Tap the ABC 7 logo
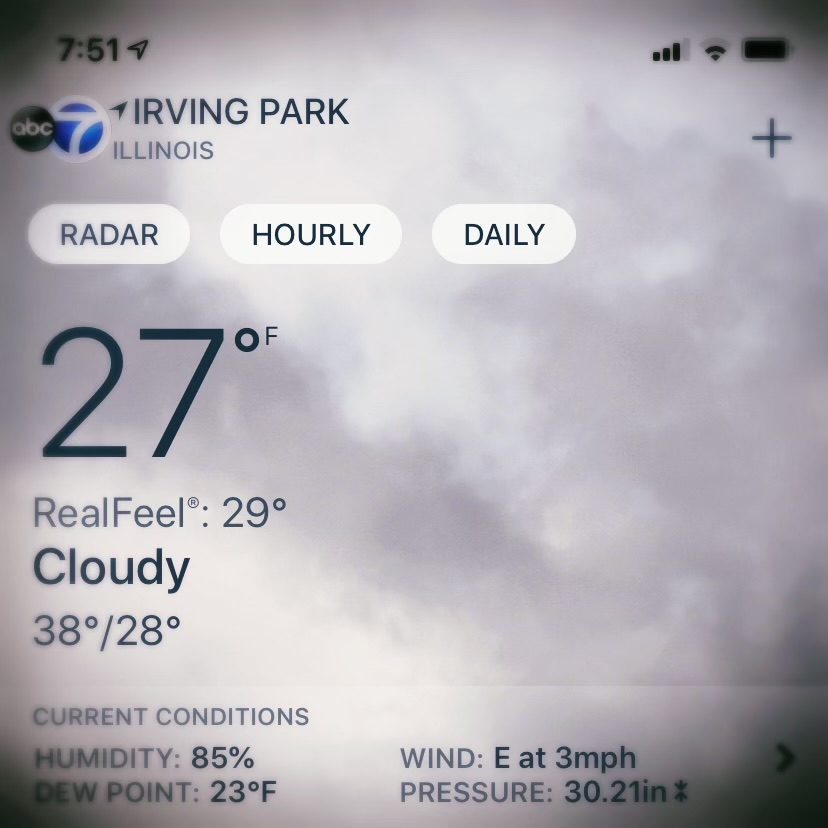This screenshot has height=828, width=828. pos(60,128)
